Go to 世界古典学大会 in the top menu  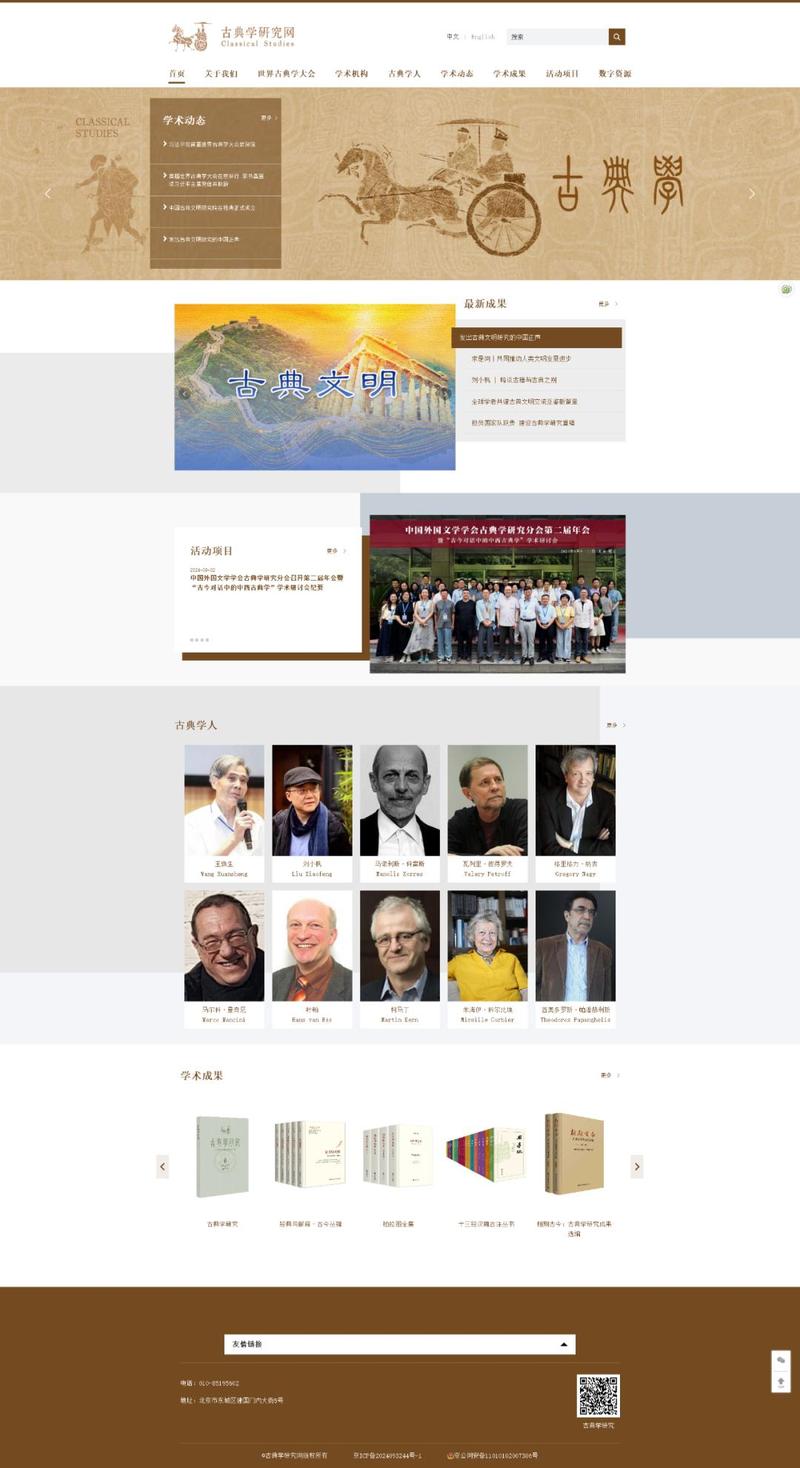(x=286, y=74)
